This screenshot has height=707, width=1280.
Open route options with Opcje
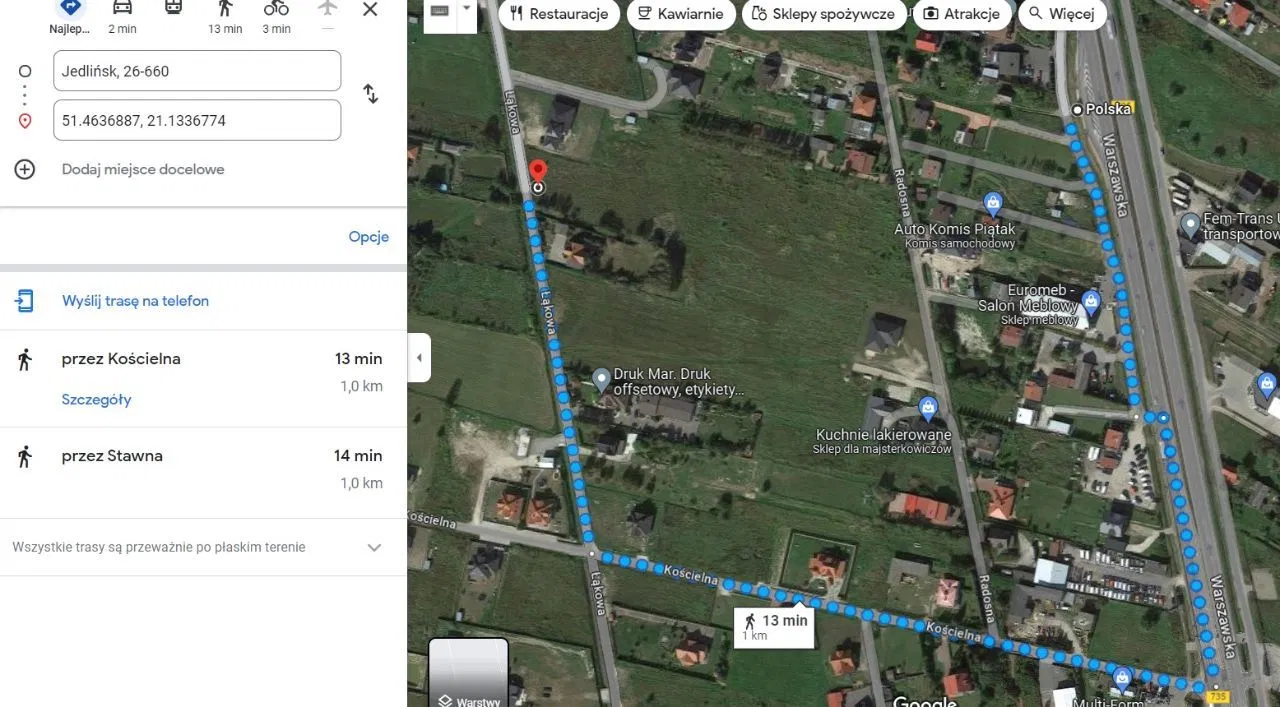click(368, 237)
